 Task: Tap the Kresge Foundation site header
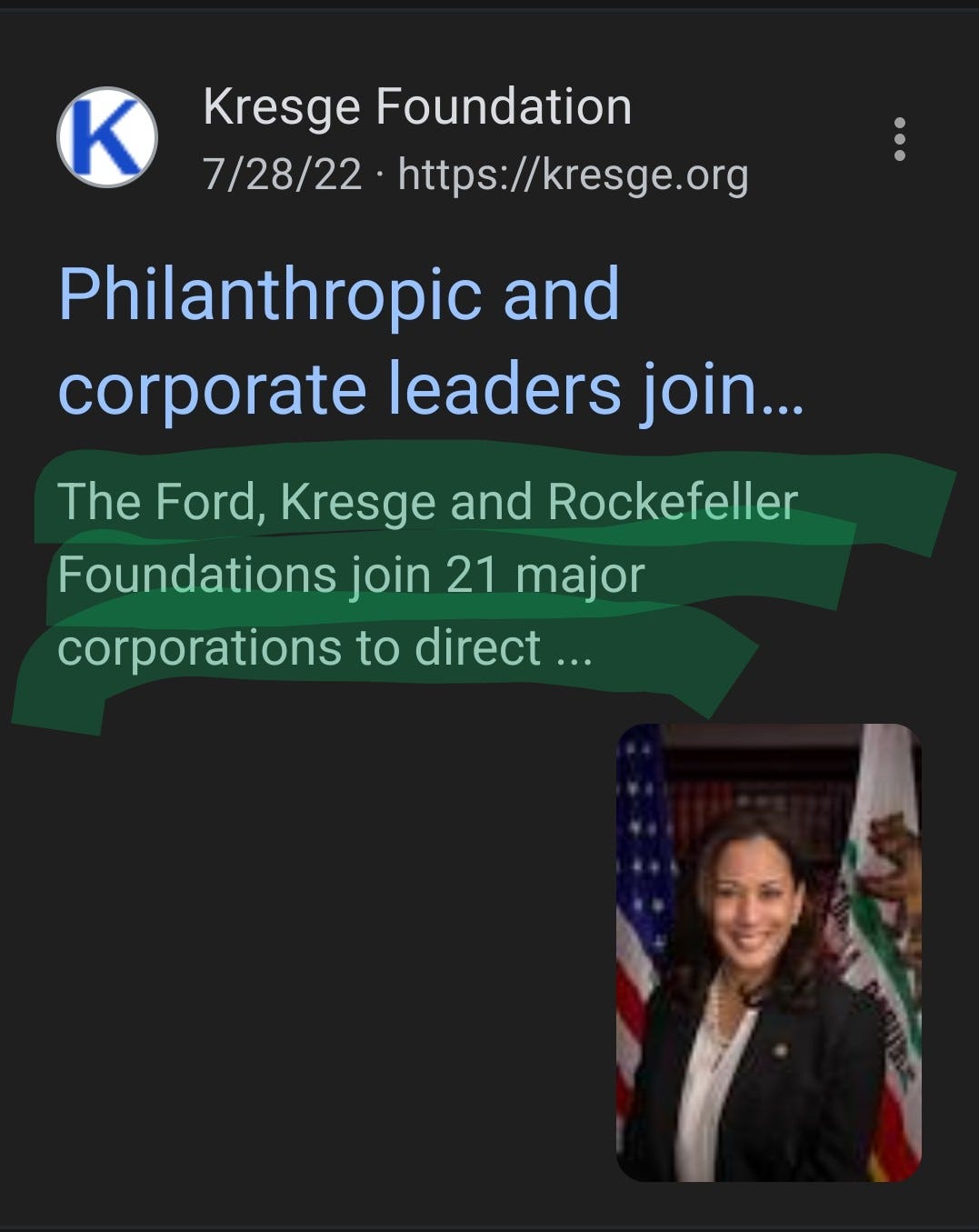(417, 107)
